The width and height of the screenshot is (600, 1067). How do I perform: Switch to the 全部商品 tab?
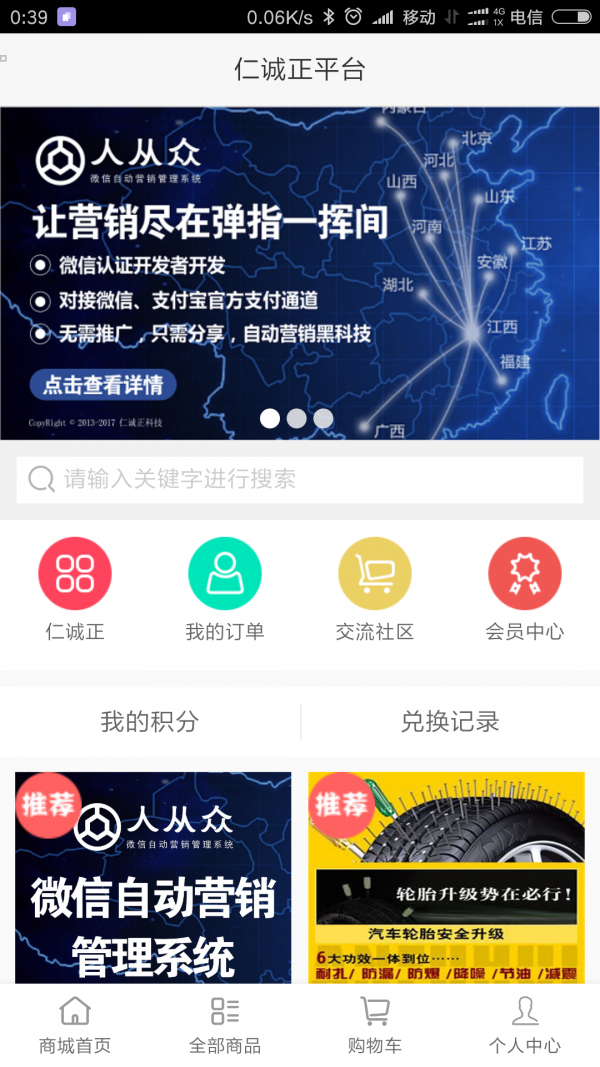pos(225,1026)
